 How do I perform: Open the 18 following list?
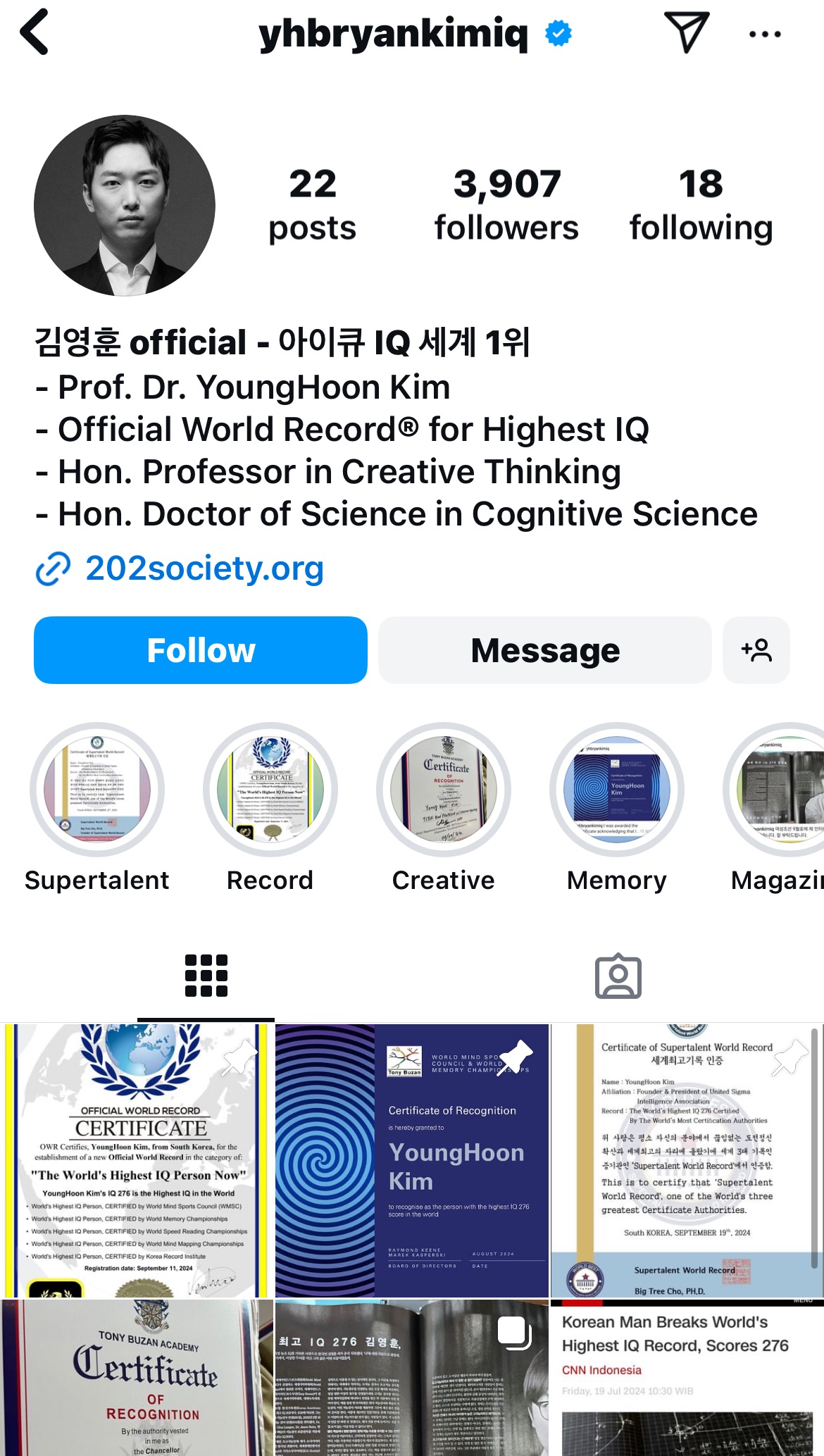pos(701,205)
